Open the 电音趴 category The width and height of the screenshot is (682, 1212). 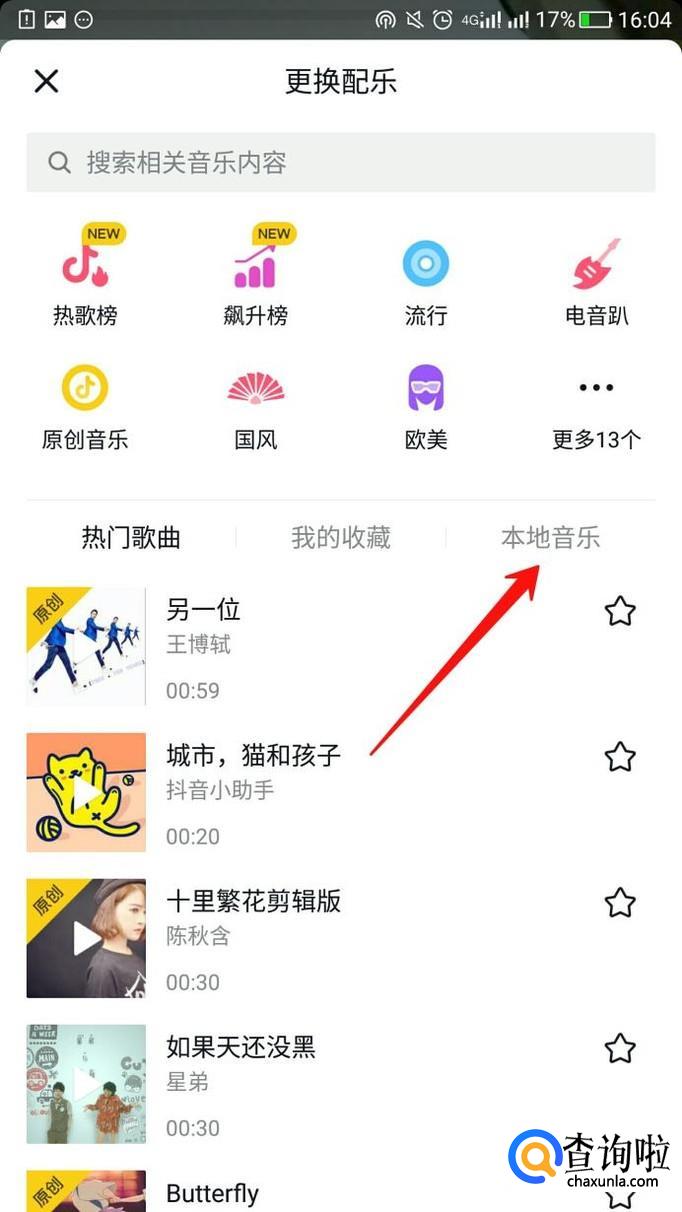coord(597,280)
